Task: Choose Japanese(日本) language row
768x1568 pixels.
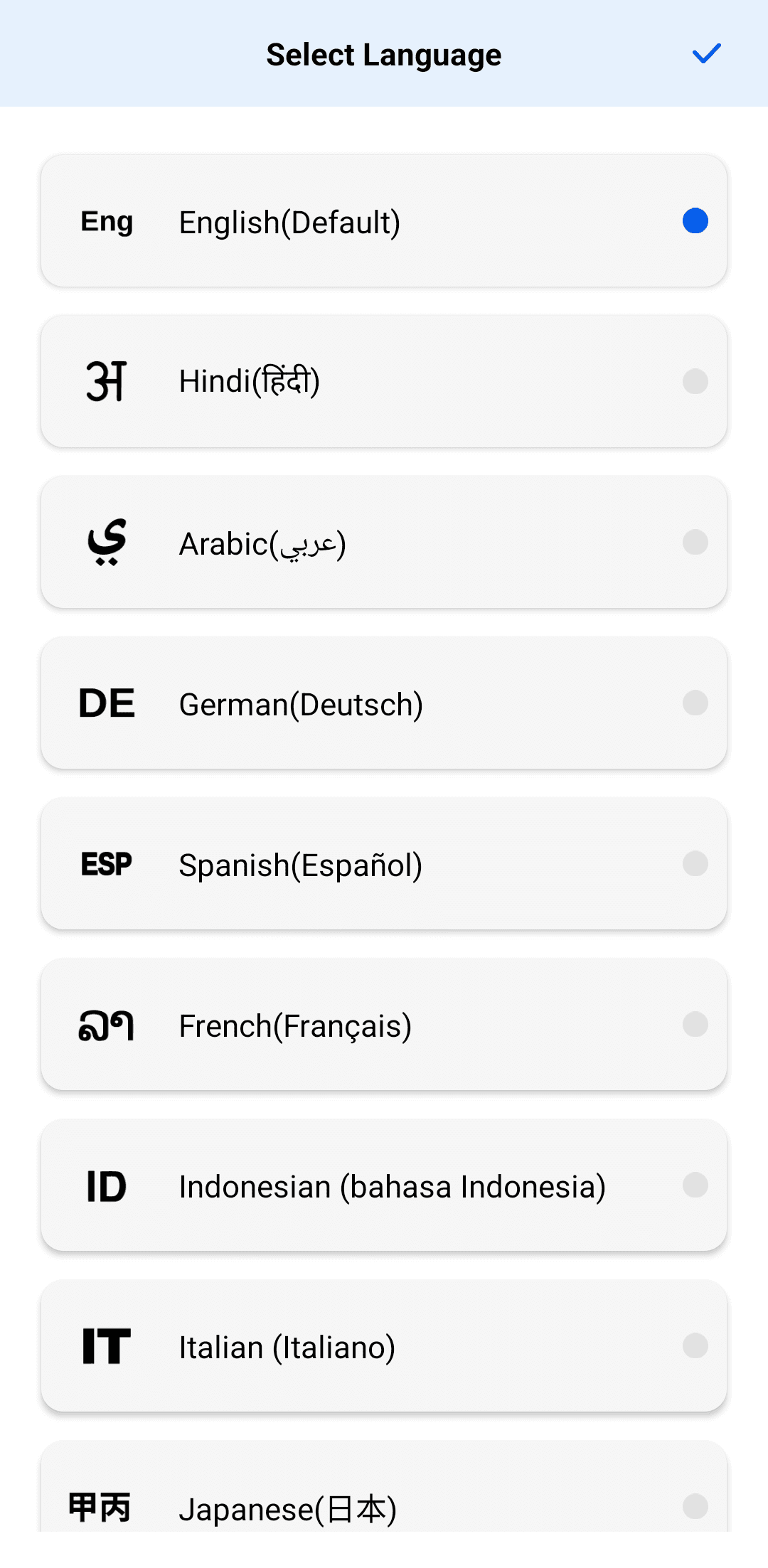Action: [384, 1507]
